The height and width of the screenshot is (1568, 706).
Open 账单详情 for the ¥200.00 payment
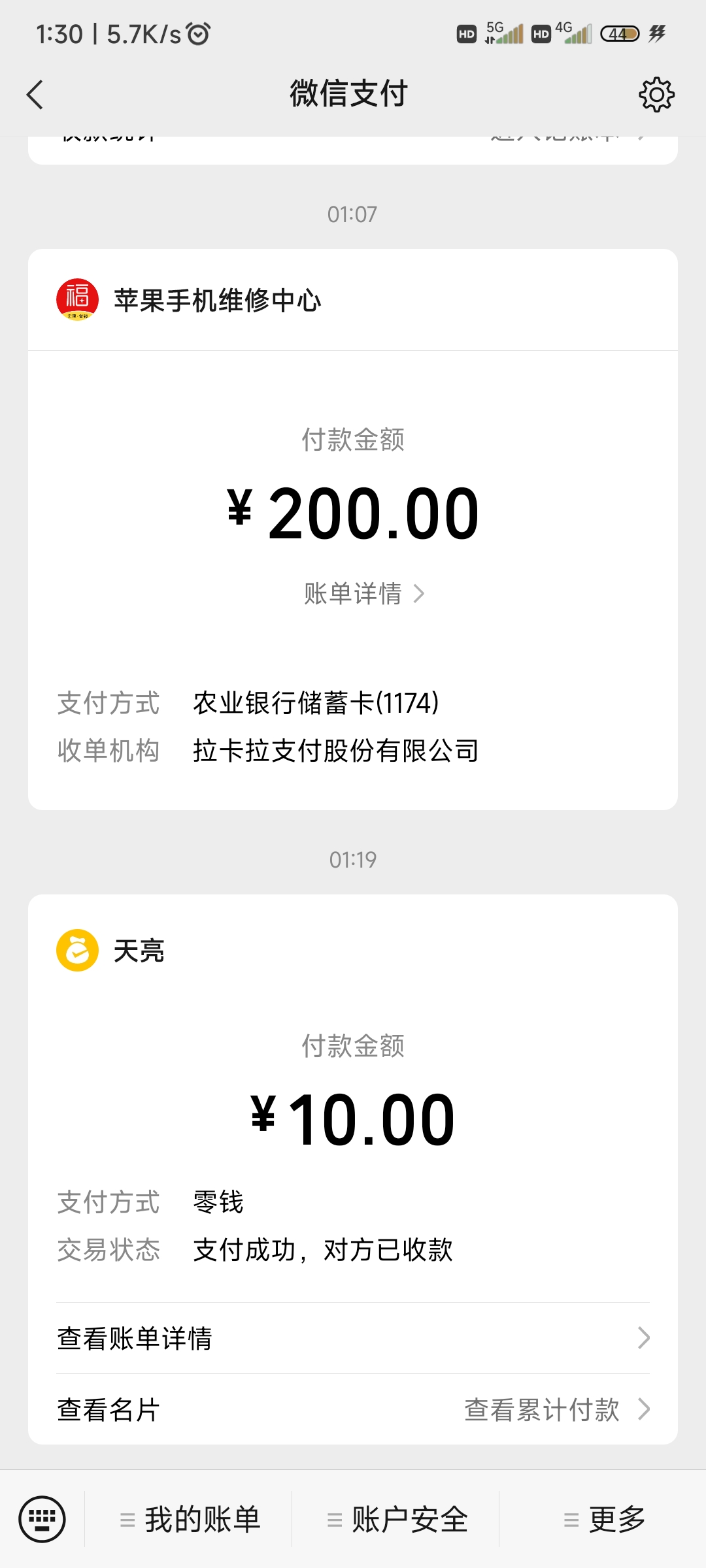point(364,593)
